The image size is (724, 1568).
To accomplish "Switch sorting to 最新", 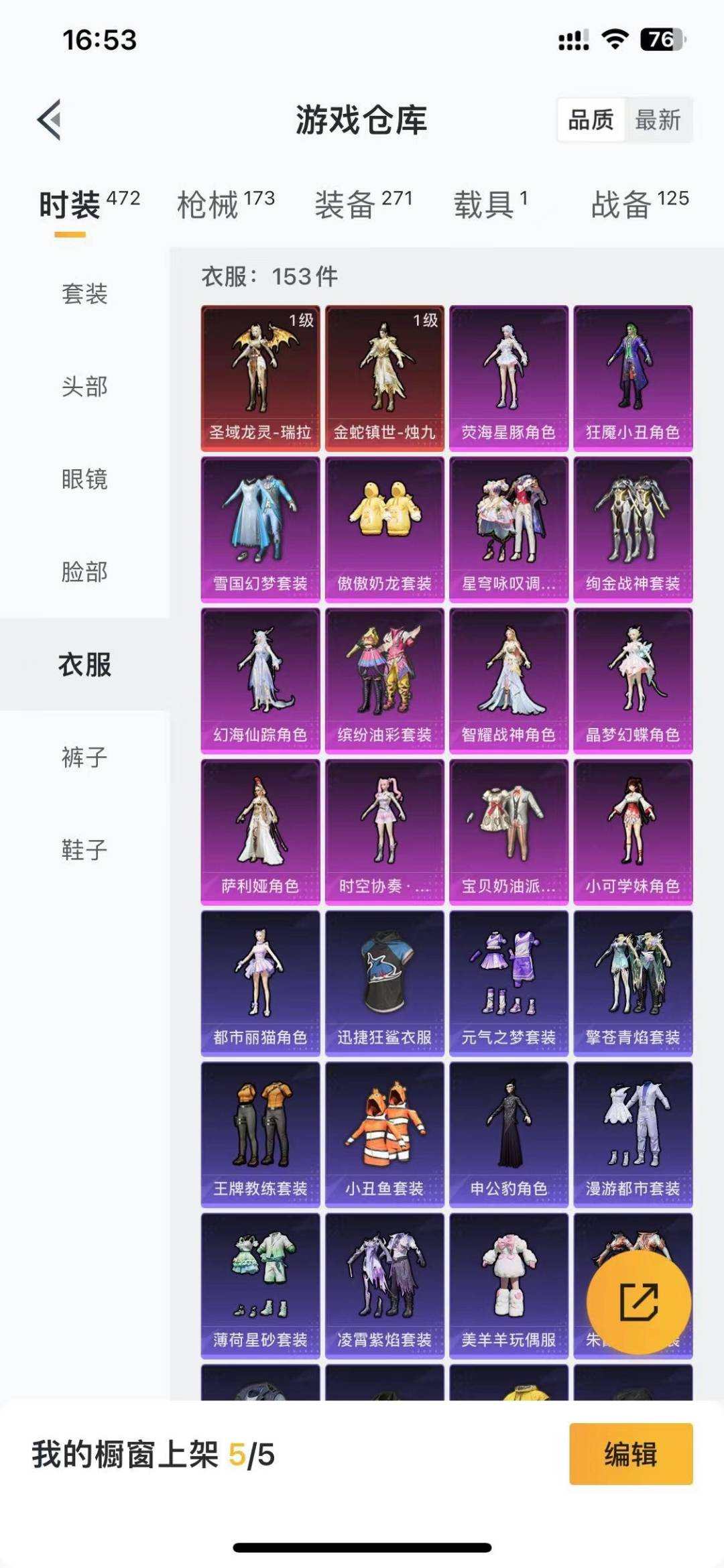I will tap(660, 121).
